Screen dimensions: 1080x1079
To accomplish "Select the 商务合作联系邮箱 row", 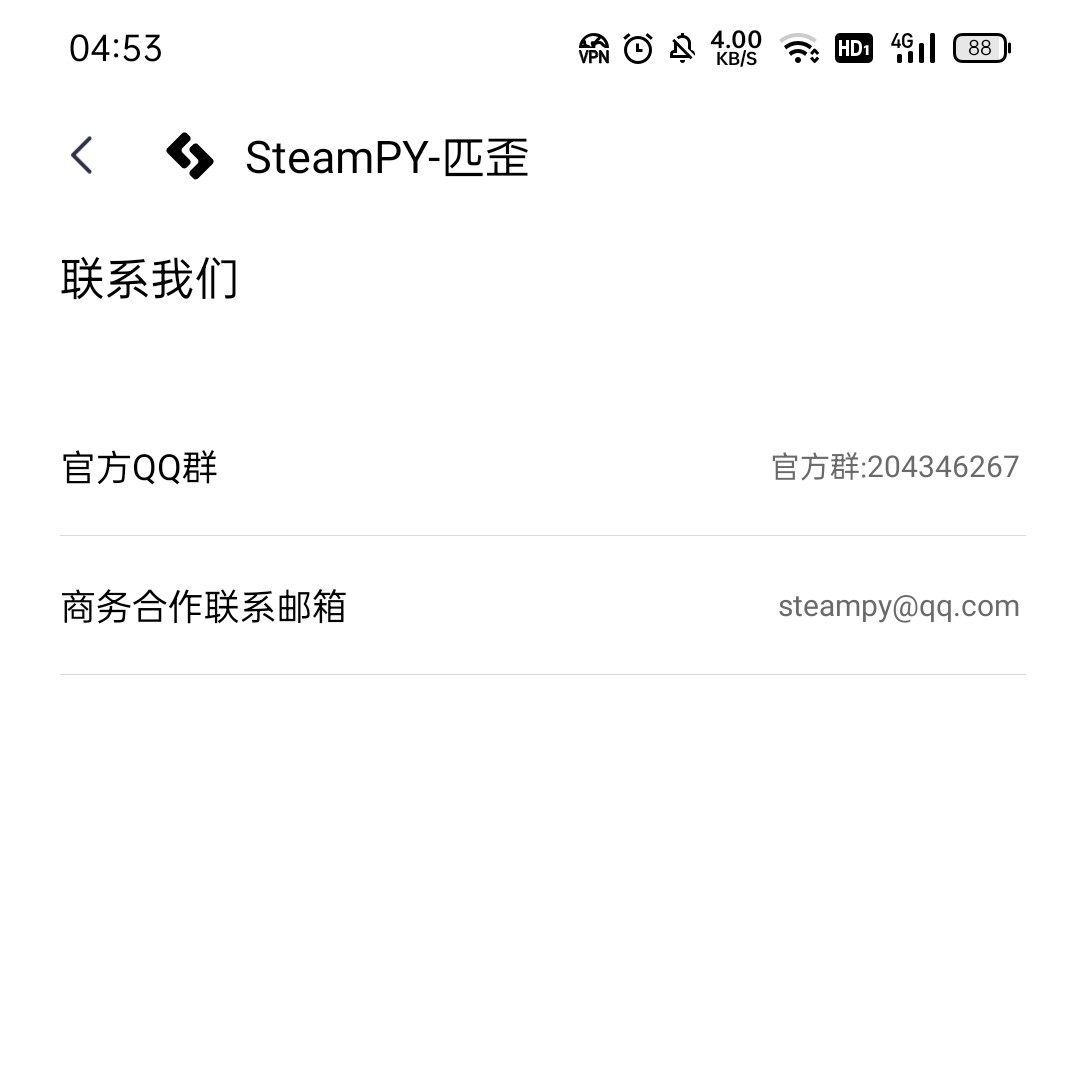I will (541, 606).
